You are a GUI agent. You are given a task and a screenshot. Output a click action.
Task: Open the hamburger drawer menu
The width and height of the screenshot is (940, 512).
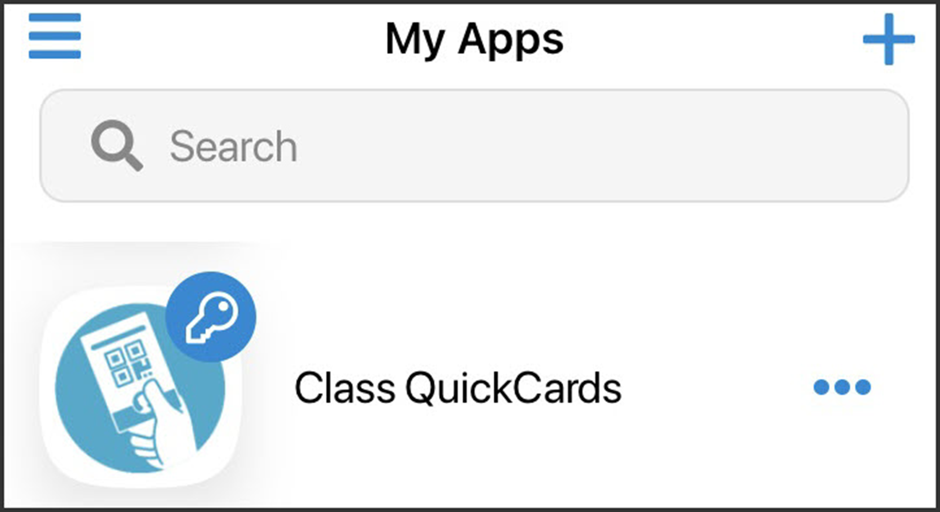pyautogui.click(x=55, y=36)
